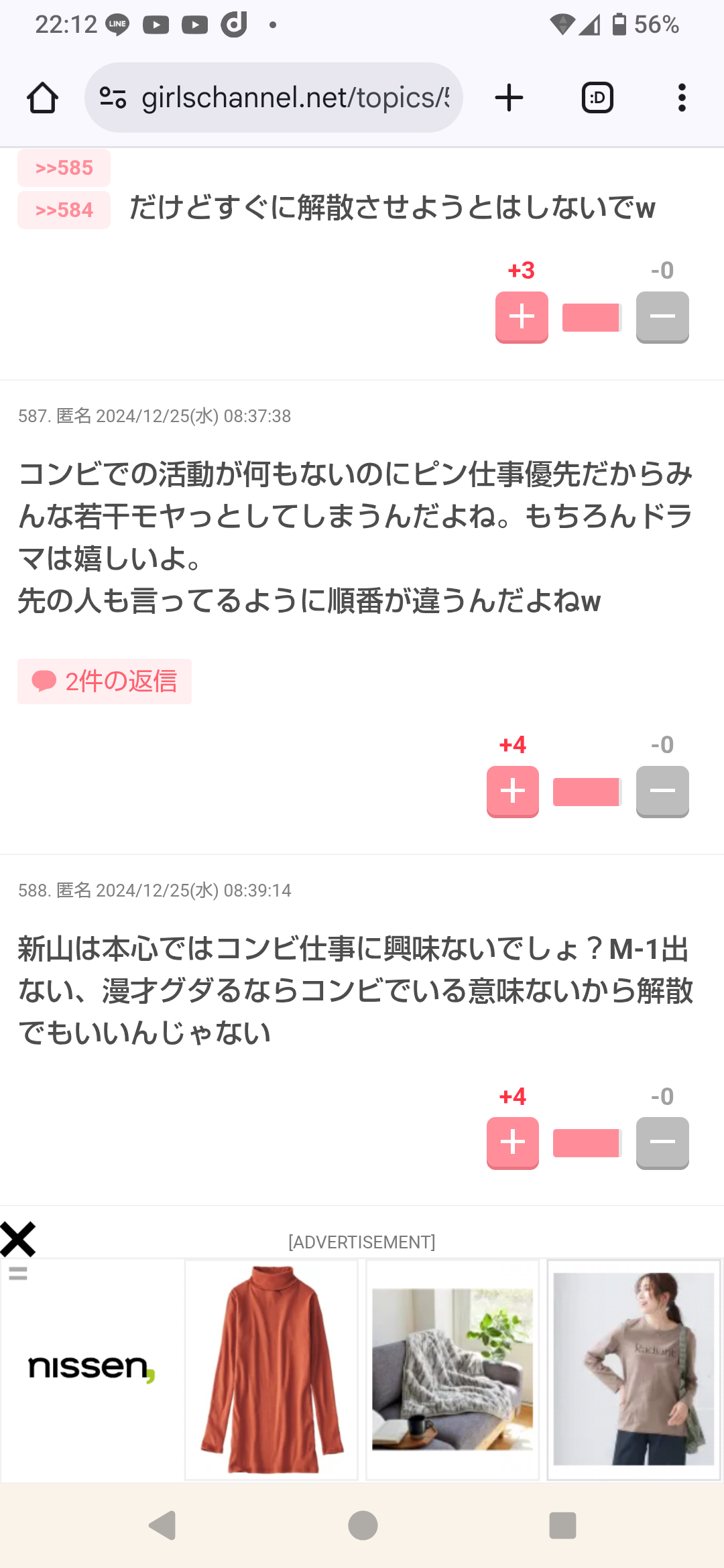Click the site permissions icon in address bar
This screenshot has height=1568, width=724.
pos(114,96)
